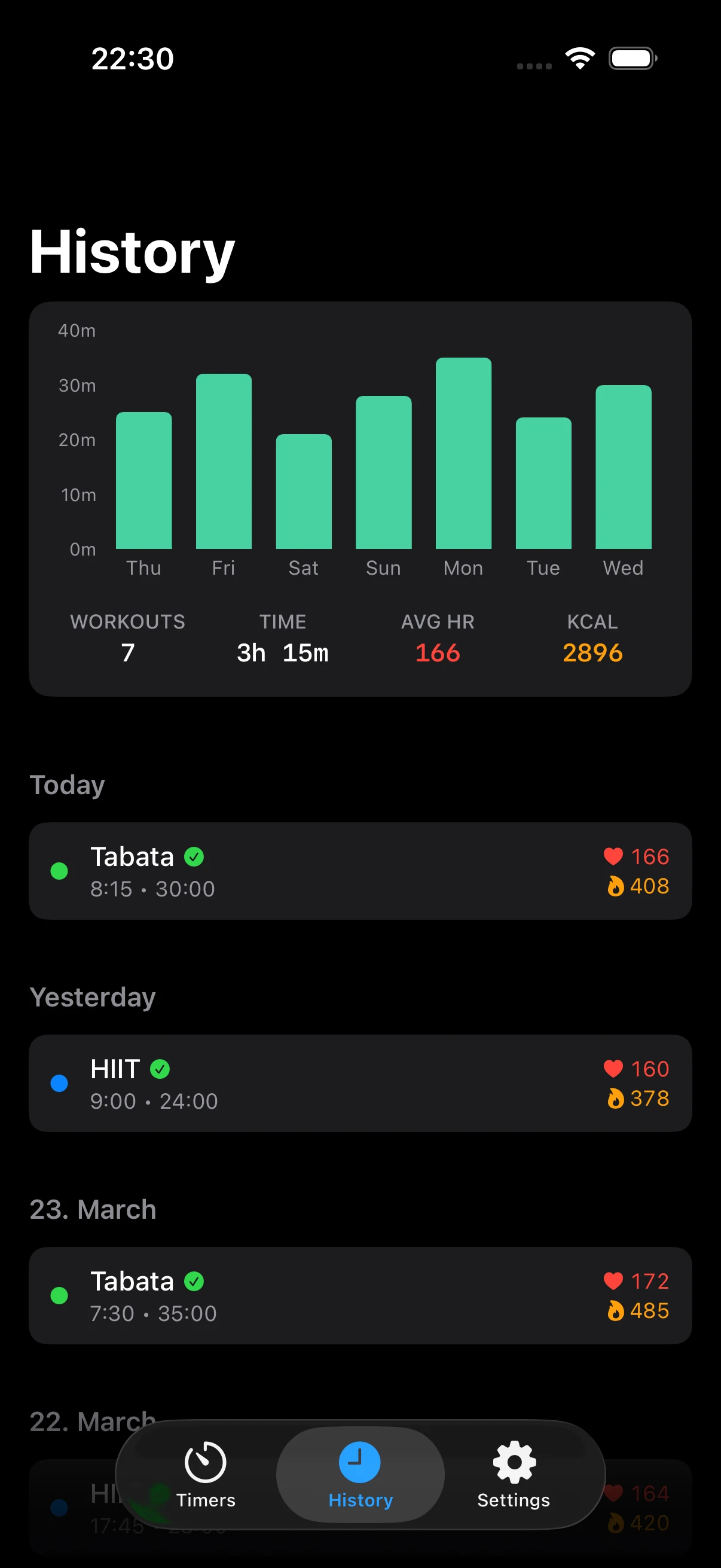Screen dimensions: 721x1568
Task: Tap the green completion checkmark on today's Tabata
Action: [194, 856]
